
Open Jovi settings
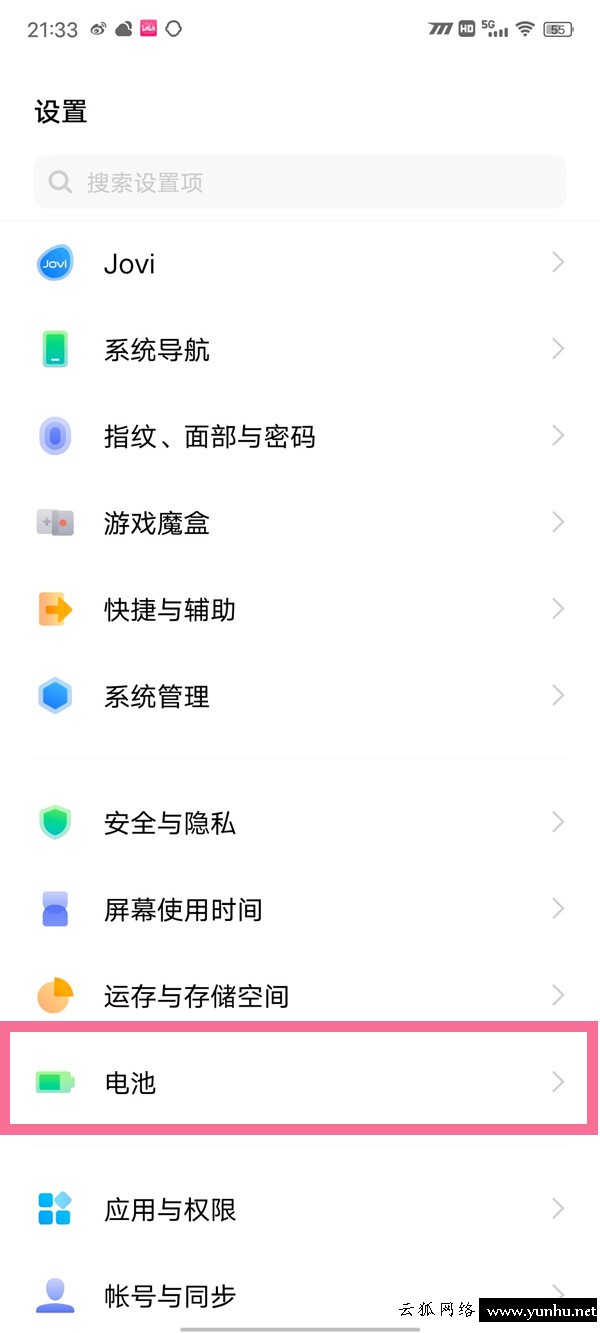point(300,264)
